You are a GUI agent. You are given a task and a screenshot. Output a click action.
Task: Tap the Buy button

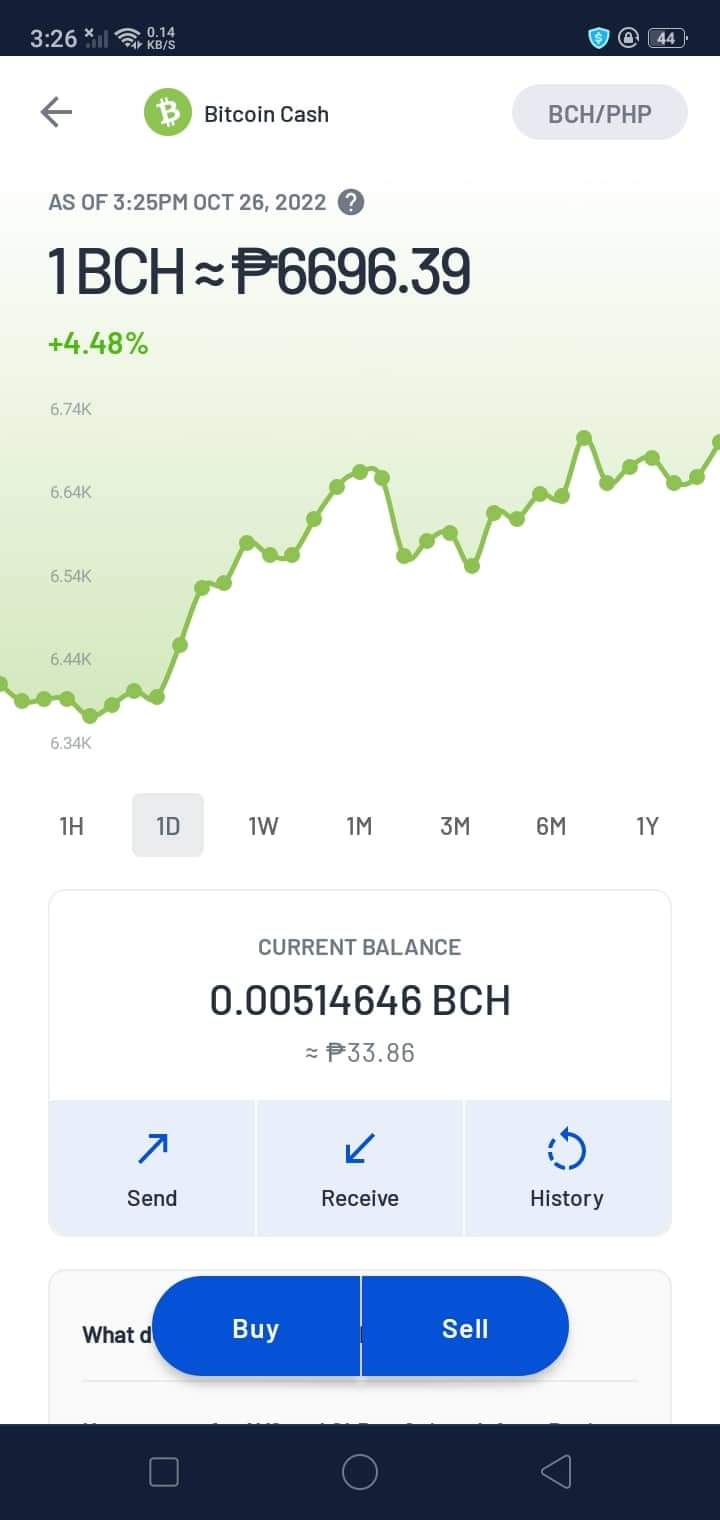click(256, 1328)
